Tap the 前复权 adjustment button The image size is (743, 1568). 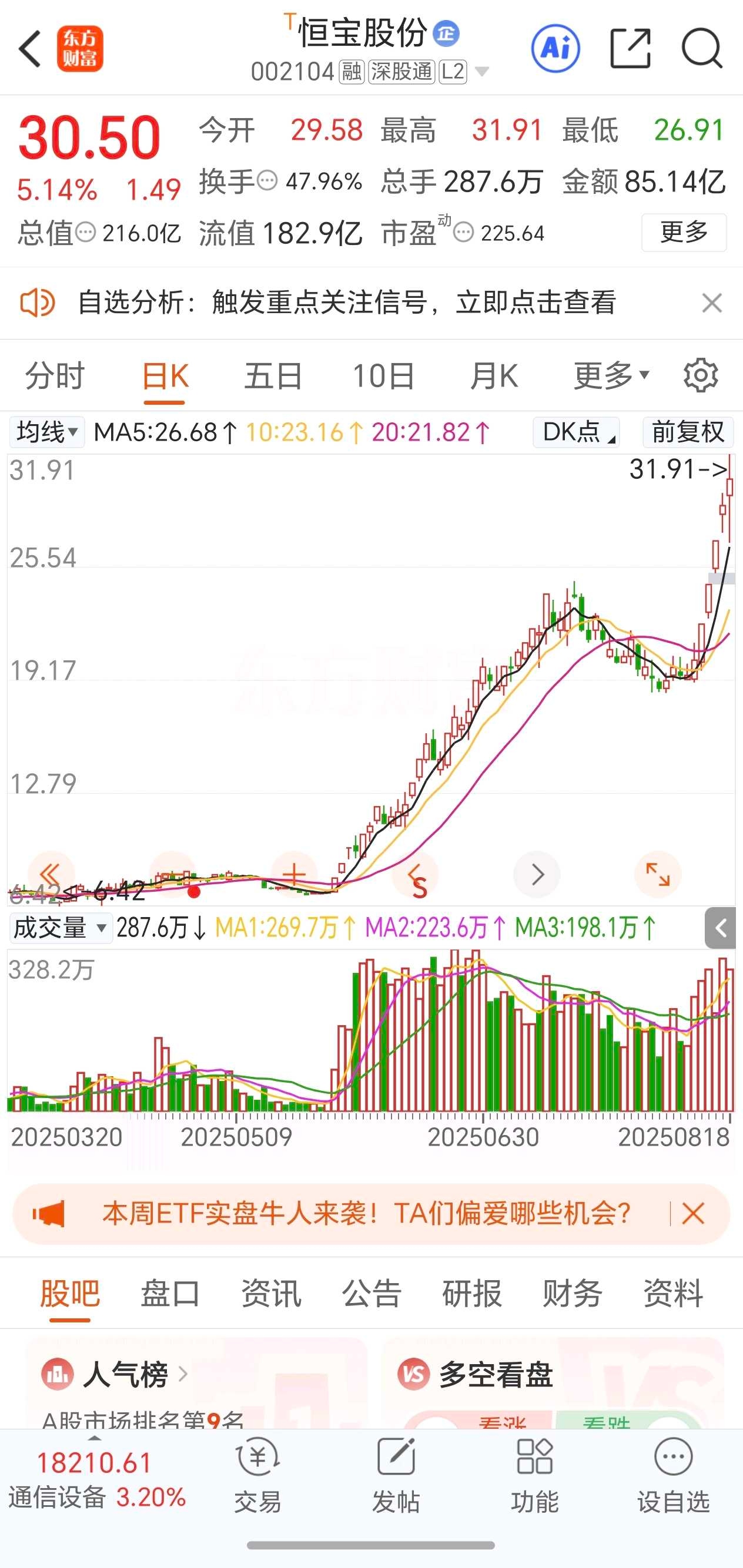(x=688, y=432)
